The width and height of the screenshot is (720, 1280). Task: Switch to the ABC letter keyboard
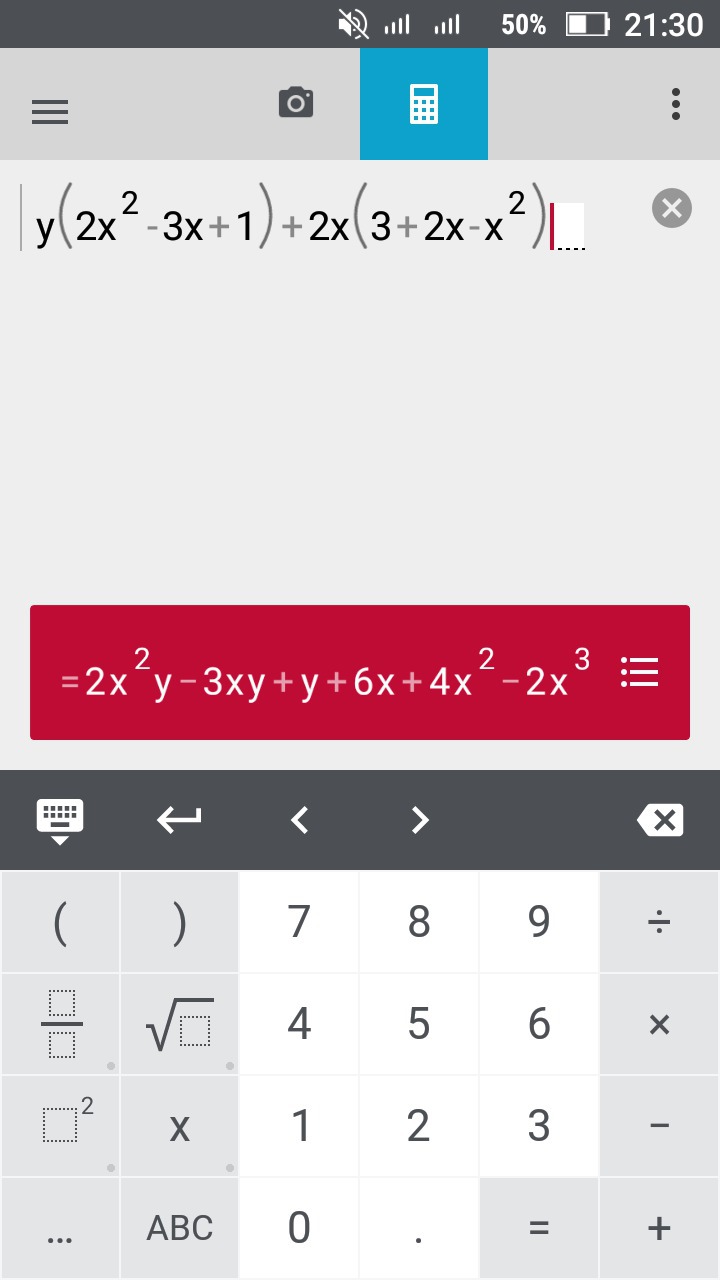(x=180, y=1228)
